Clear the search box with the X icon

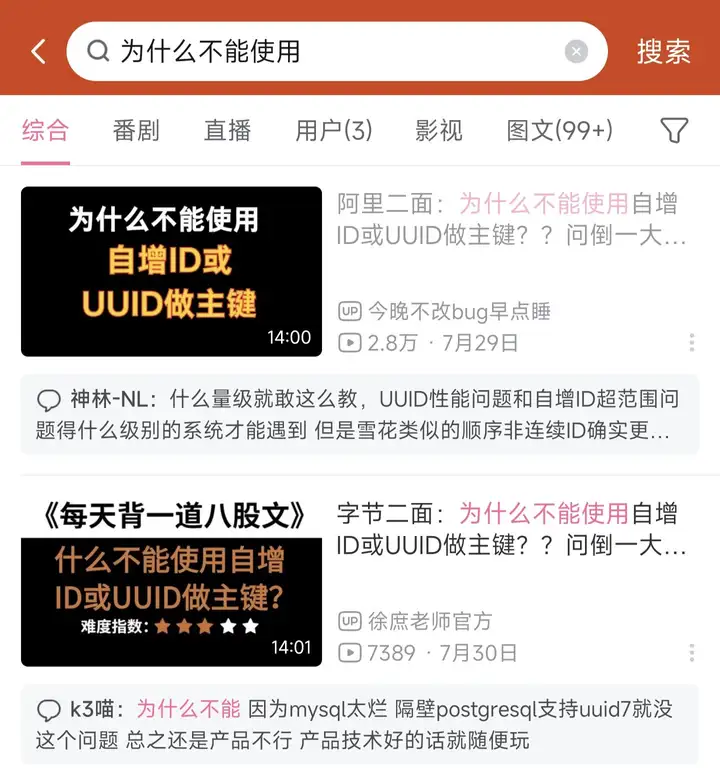(x=577, y=51)
